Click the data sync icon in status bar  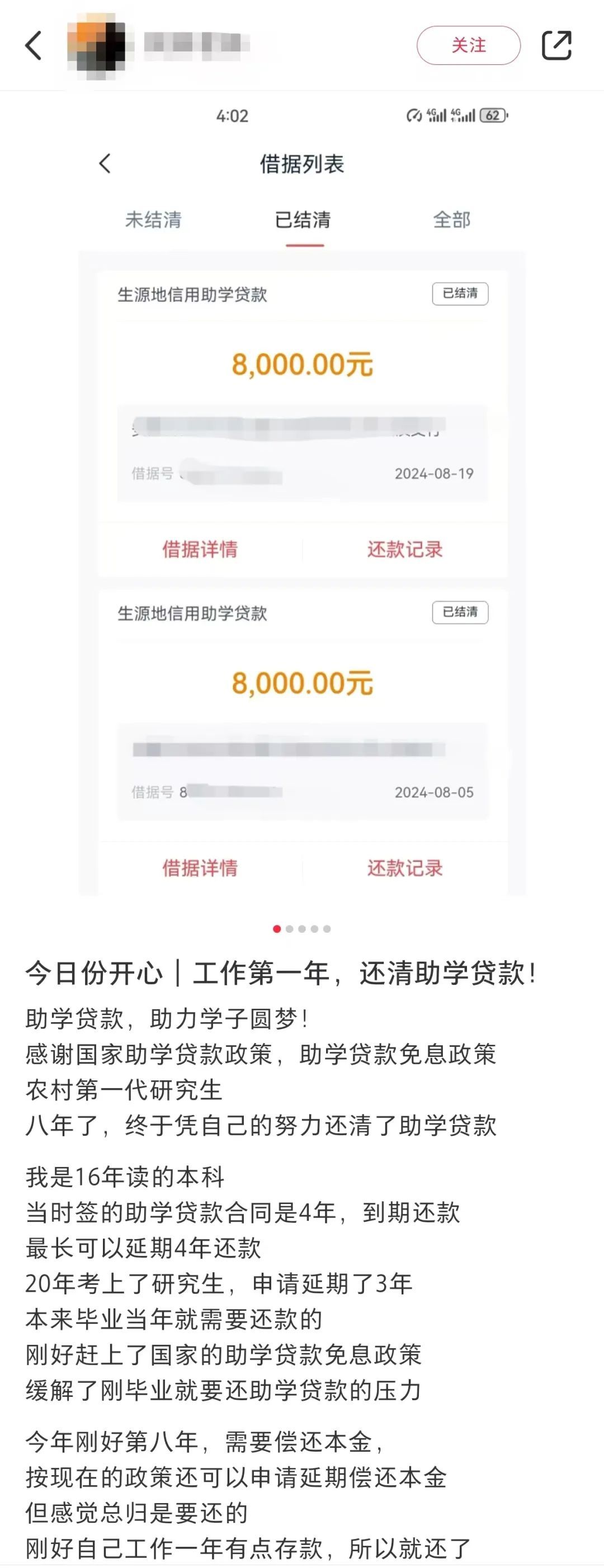coord(413,115)
